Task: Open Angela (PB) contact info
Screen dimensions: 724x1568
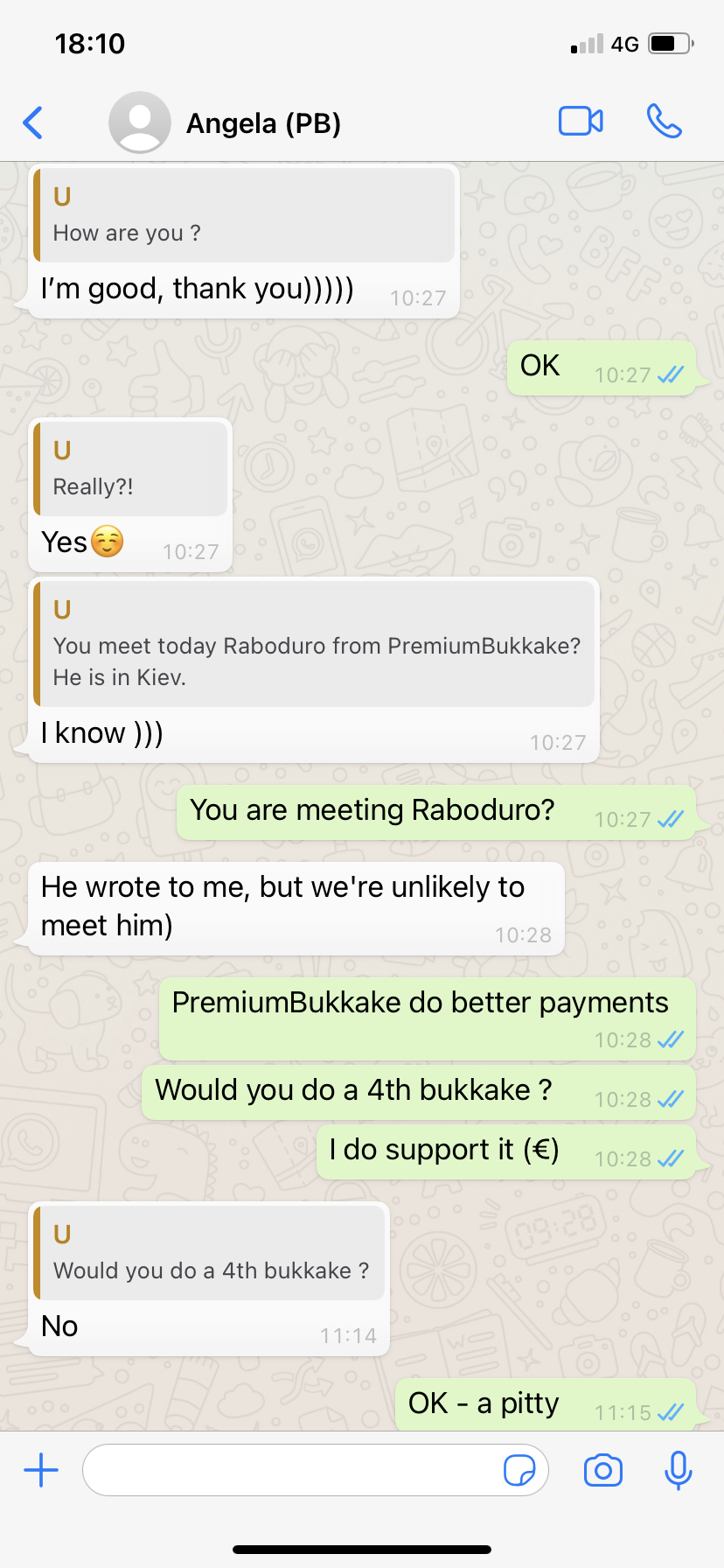Action: point(262,123)
